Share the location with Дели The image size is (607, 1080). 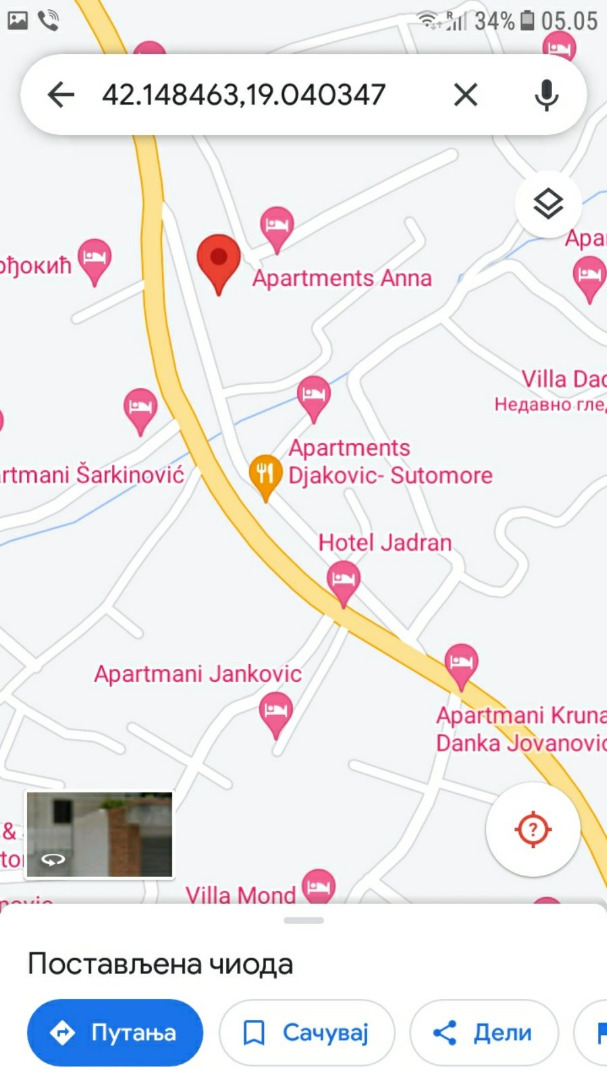tap(484, 1033)
